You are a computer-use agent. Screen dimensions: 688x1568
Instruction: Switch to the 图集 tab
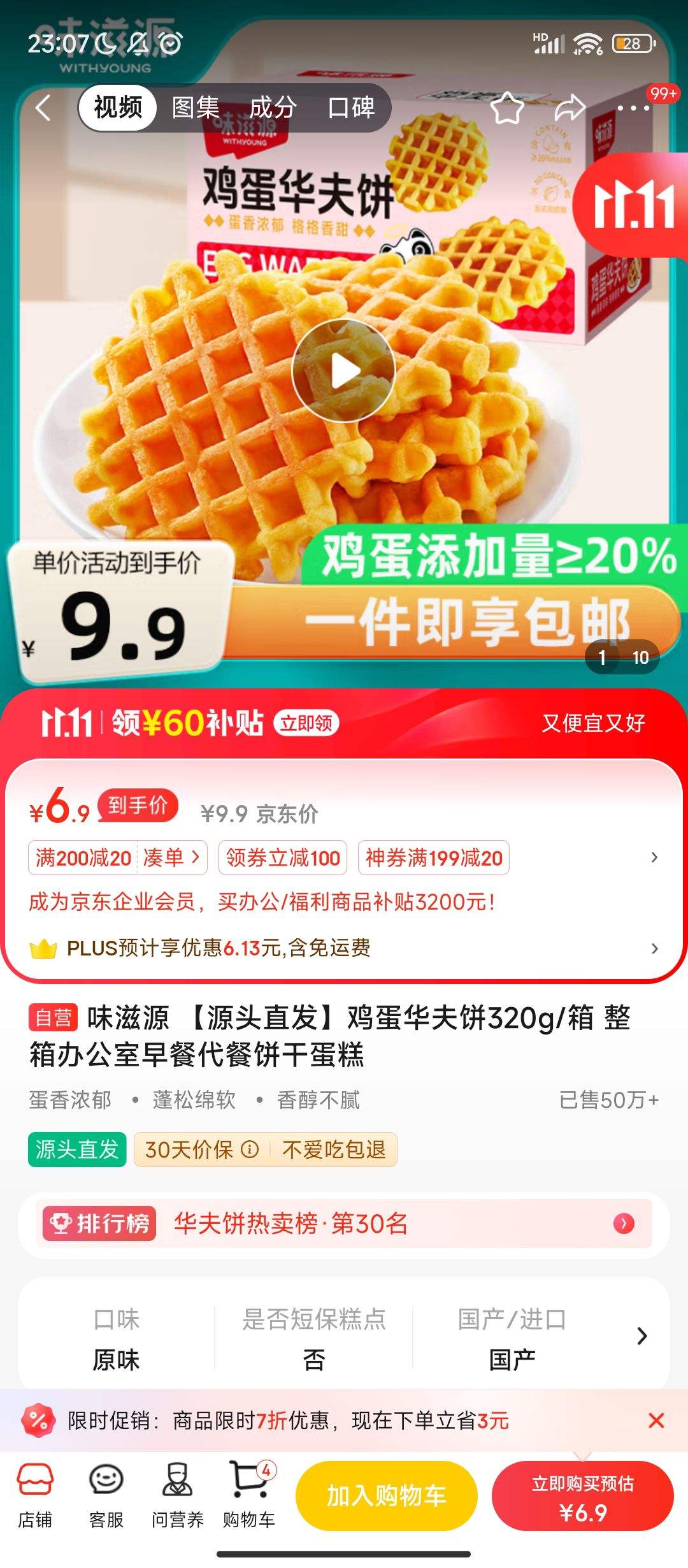click(194, 107)
